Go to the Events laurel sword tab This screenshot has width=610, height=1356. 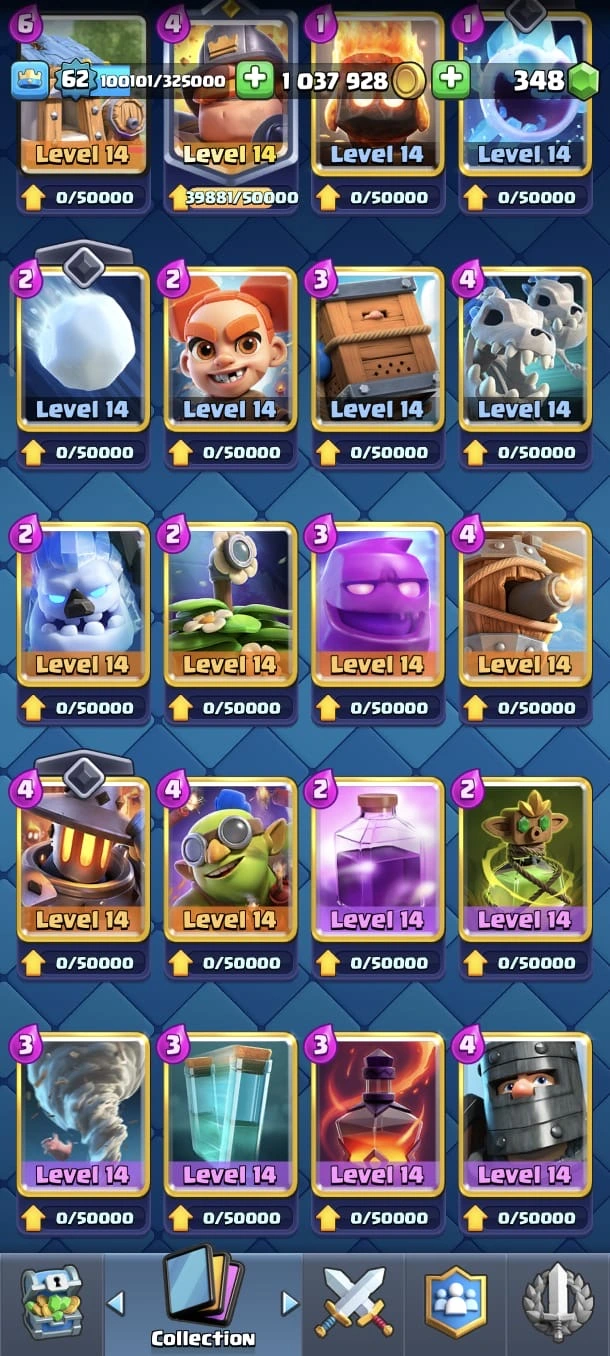point(558,1301)
